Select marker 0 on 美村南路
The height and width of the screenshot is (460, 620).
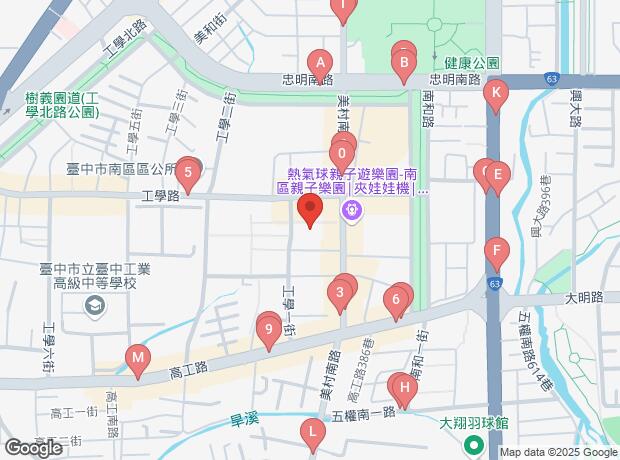(x=342, y=153)
